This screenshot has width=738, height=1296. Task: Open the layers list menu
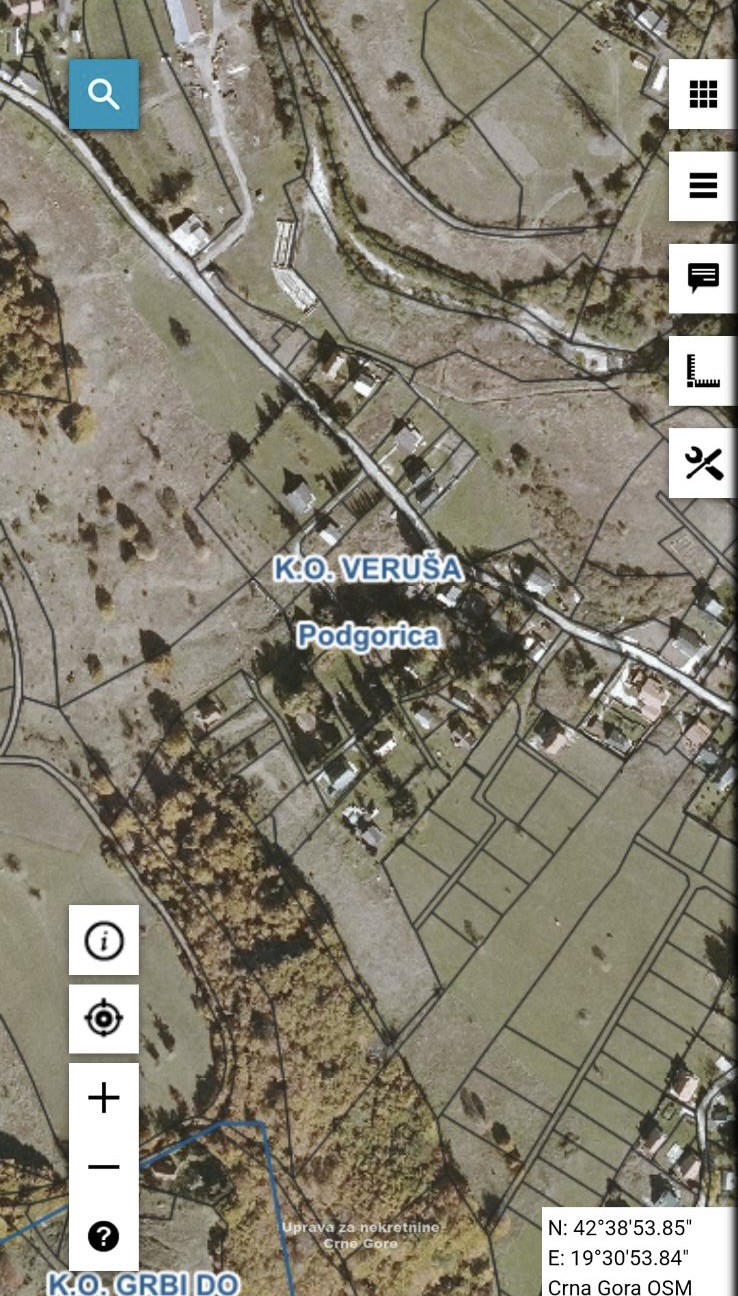[703, 186]
